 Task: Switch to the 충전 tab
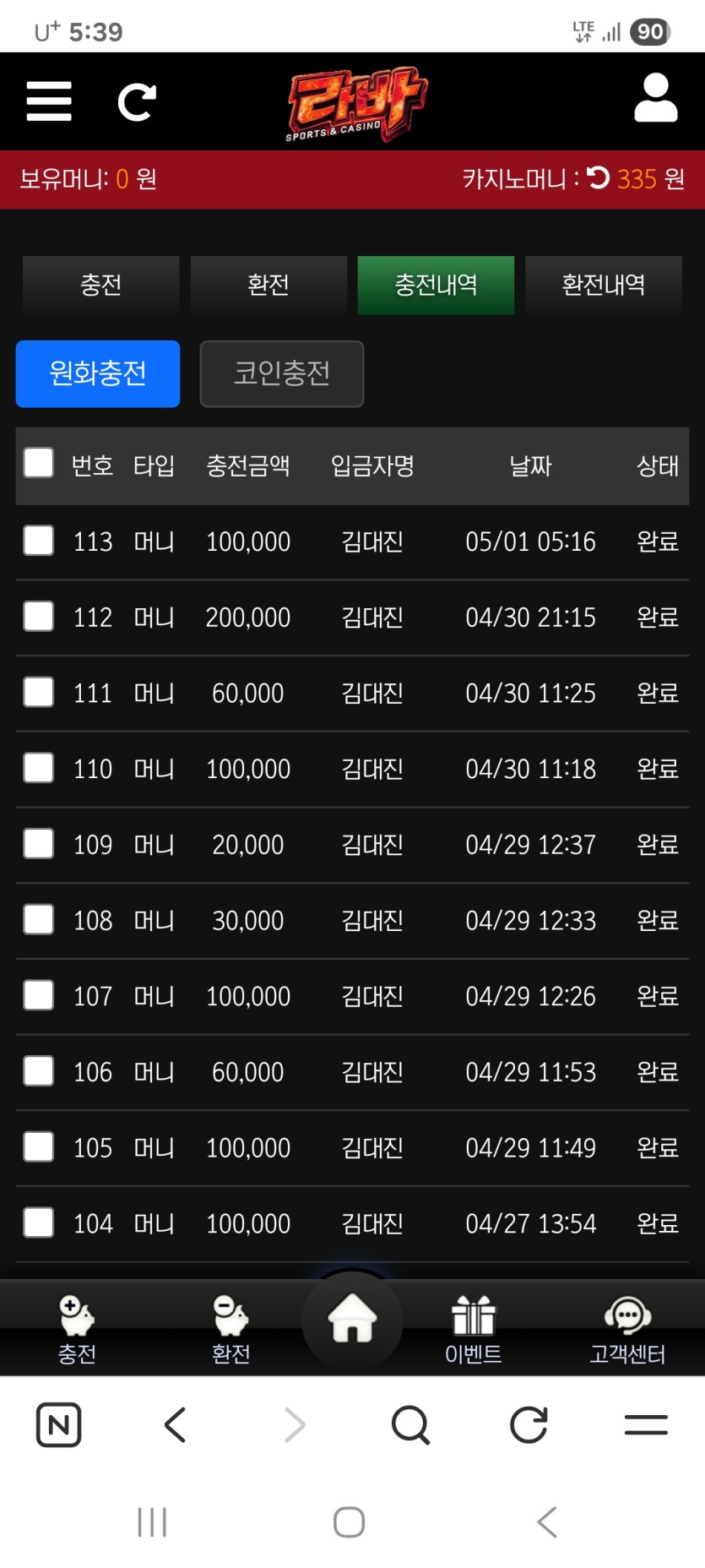(100, 285)
